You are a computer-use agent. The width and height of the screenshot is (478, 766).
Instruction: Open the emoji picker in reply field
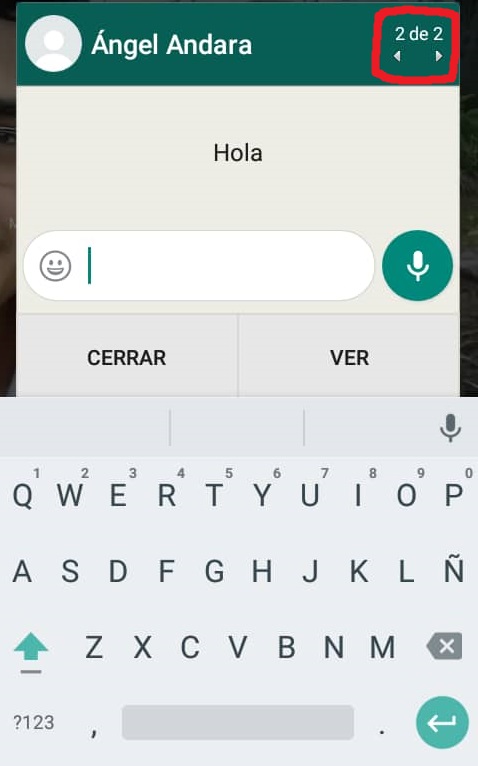coord(55,266)
